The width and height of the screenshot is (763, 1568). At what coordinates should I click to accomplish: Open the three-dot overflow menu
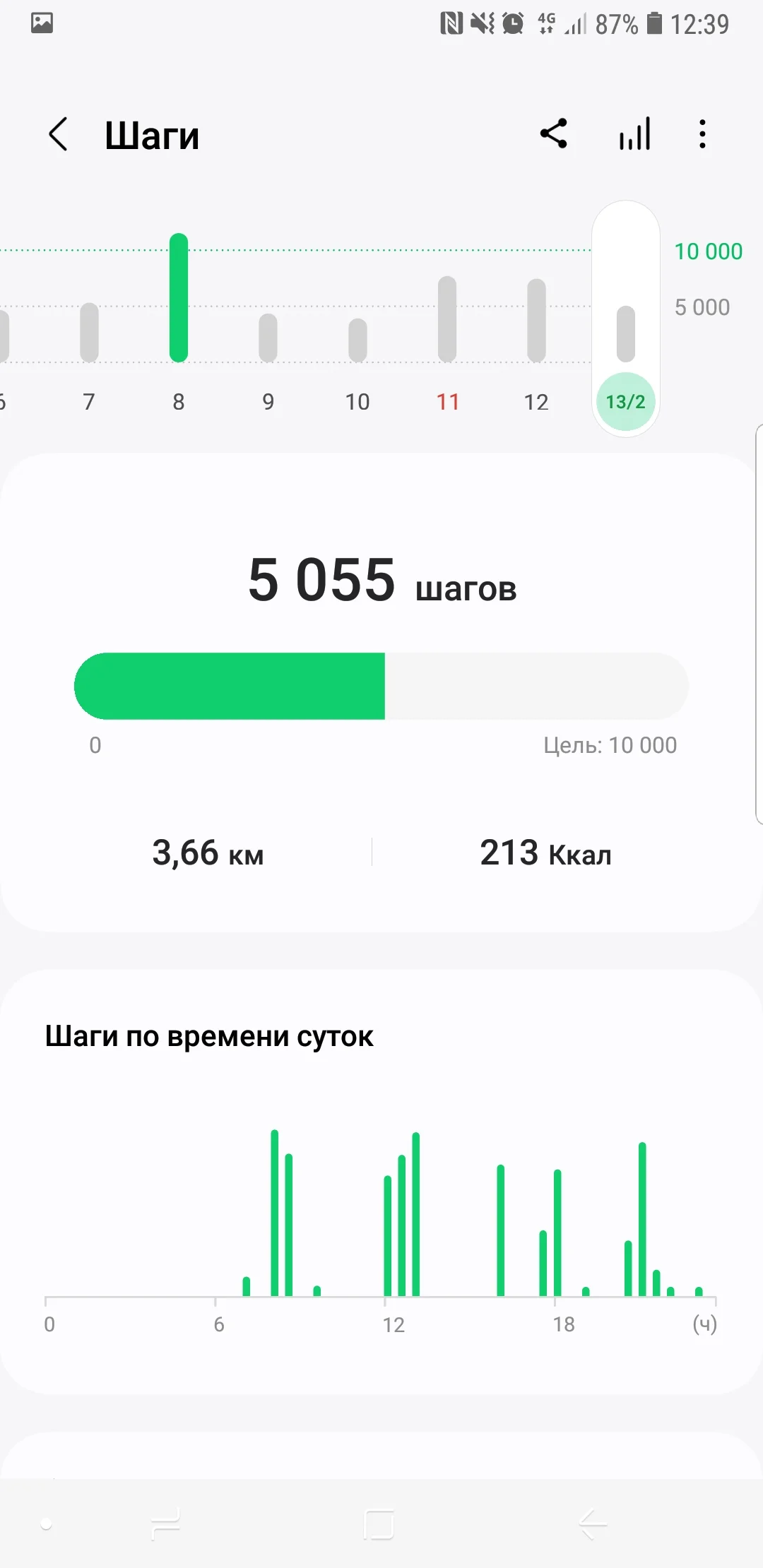(x=702, y=133)
